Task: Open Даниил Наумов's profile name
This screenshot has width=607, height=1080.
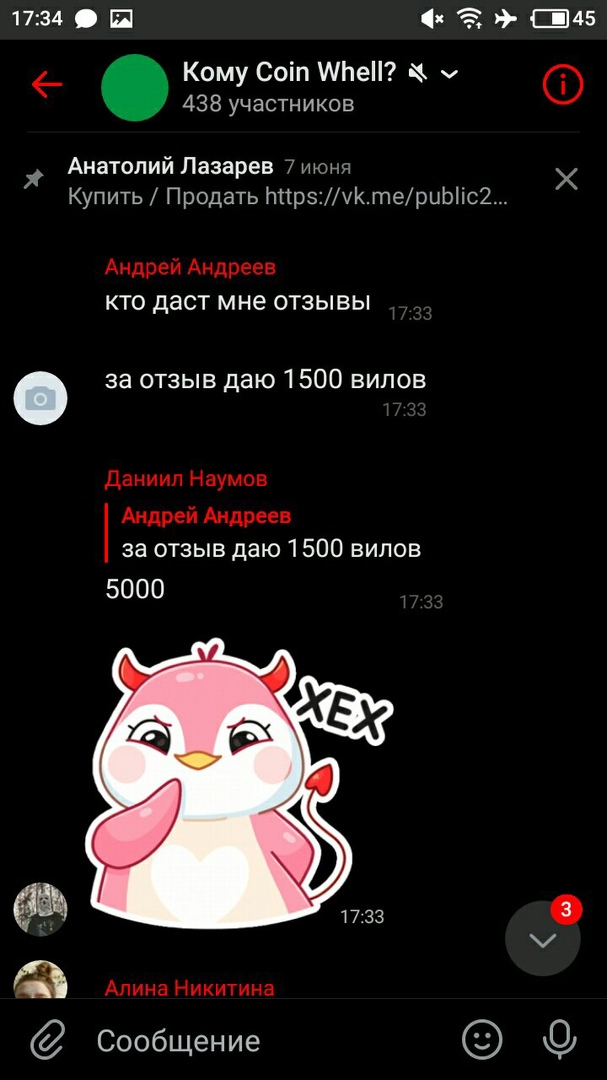Action: pos(186,479)
